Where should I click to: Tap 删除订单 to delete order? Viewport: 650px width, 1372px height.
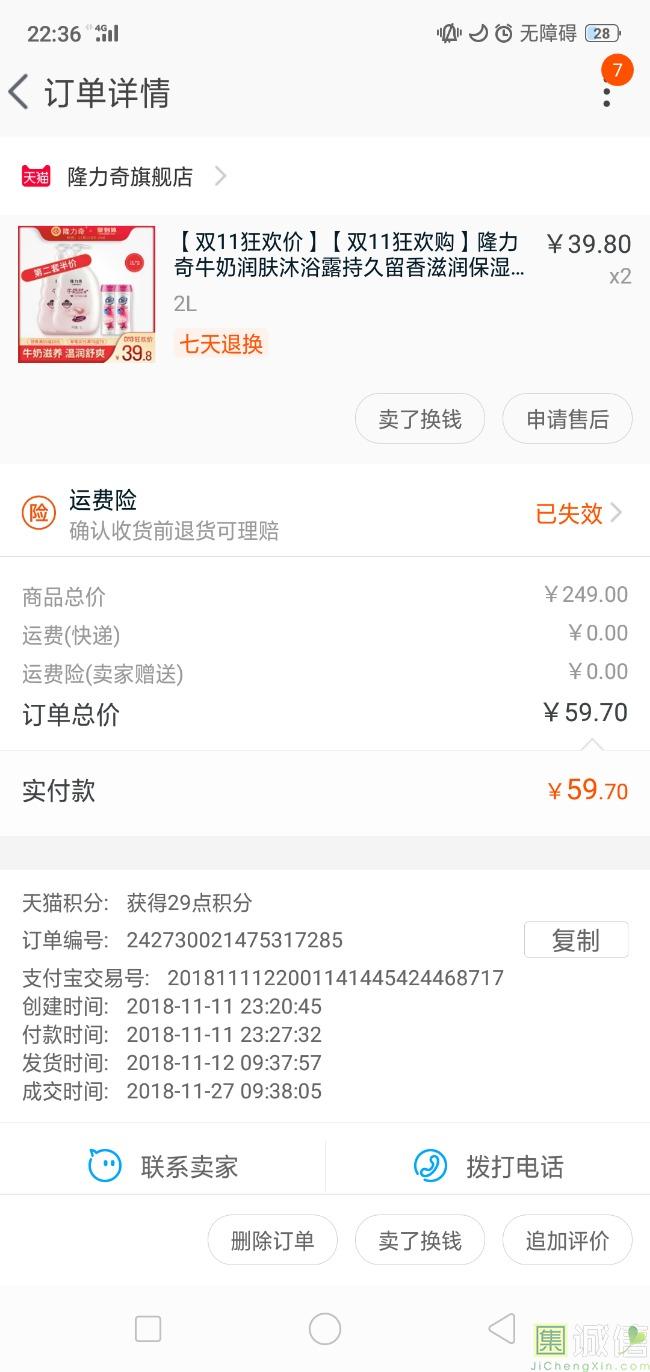click(x=272, y=1241)
